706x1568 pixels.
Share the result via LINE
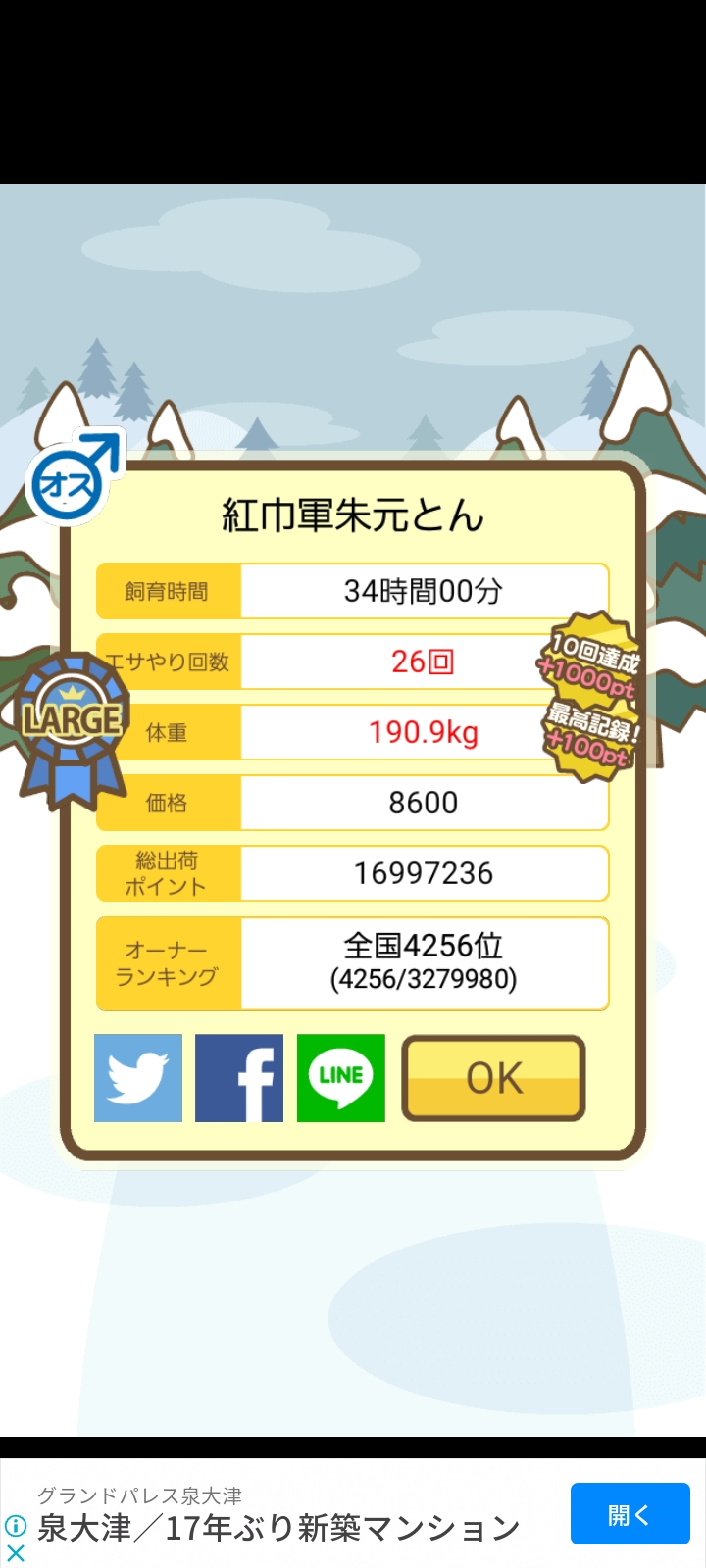pos(341,1078)
